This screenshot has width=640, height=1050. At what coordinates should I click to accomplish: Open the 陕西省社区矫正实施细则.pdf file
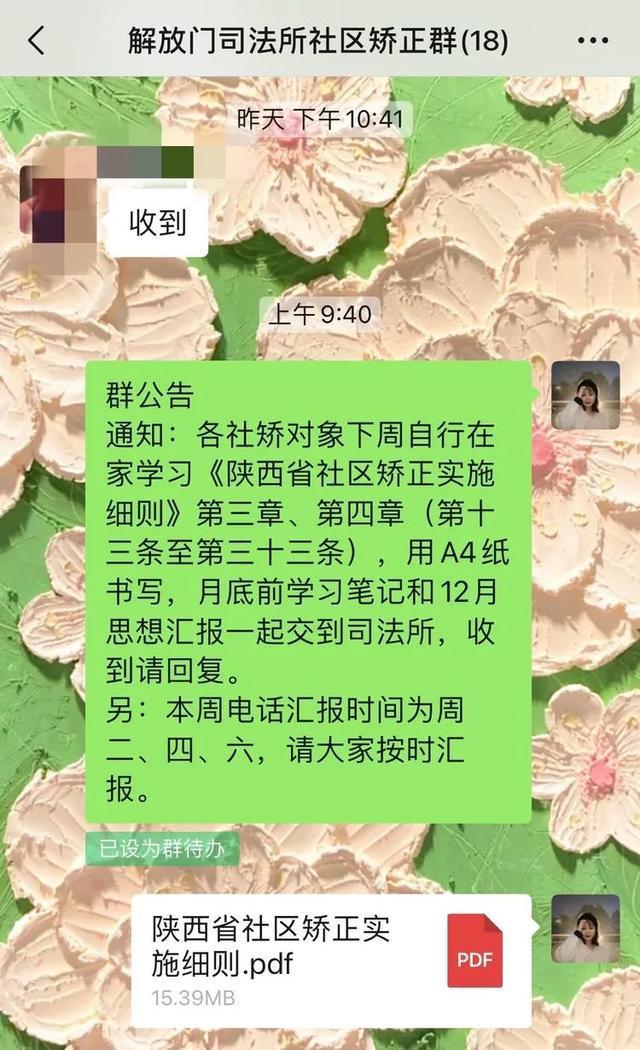point(331,961)
